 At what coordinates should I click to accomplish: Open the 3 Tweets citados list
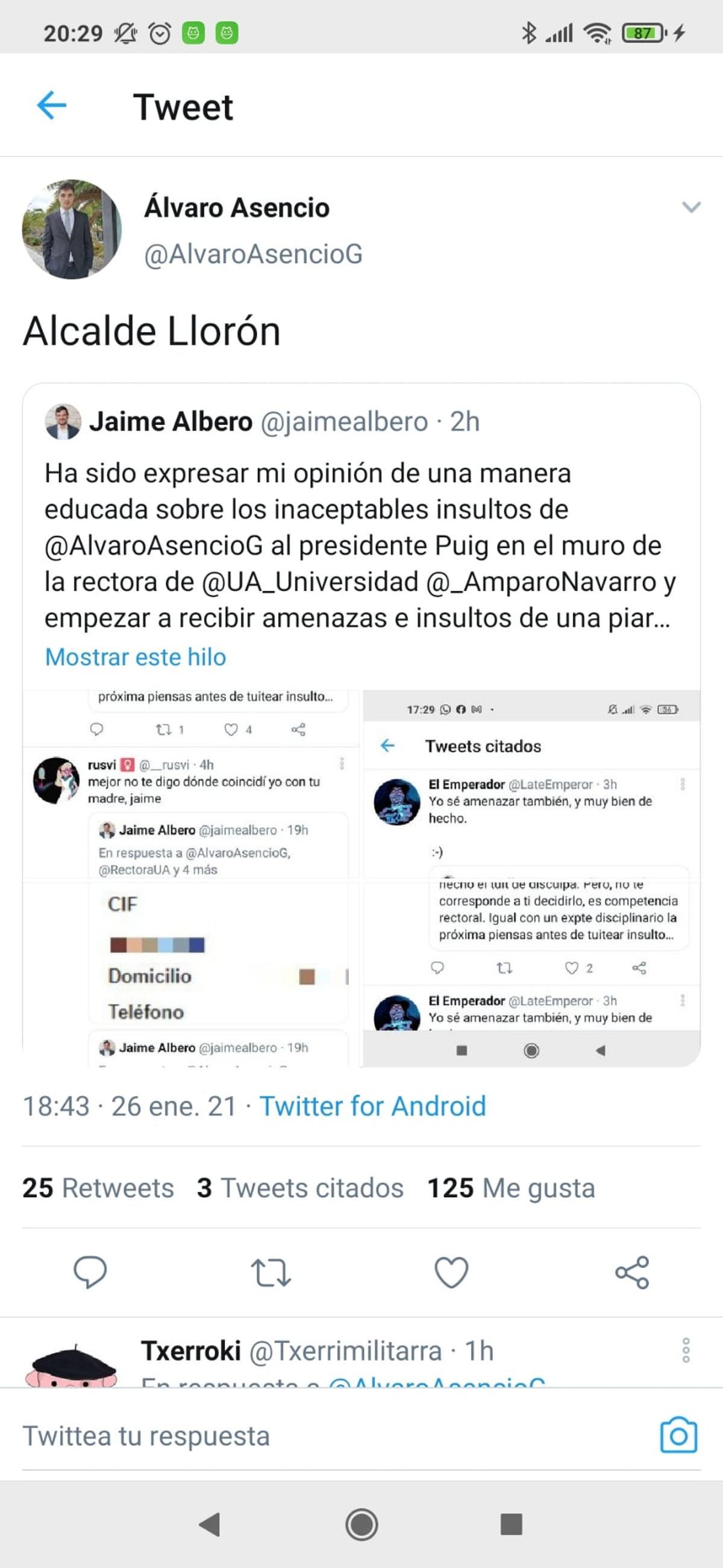(x=298, y=1187)
